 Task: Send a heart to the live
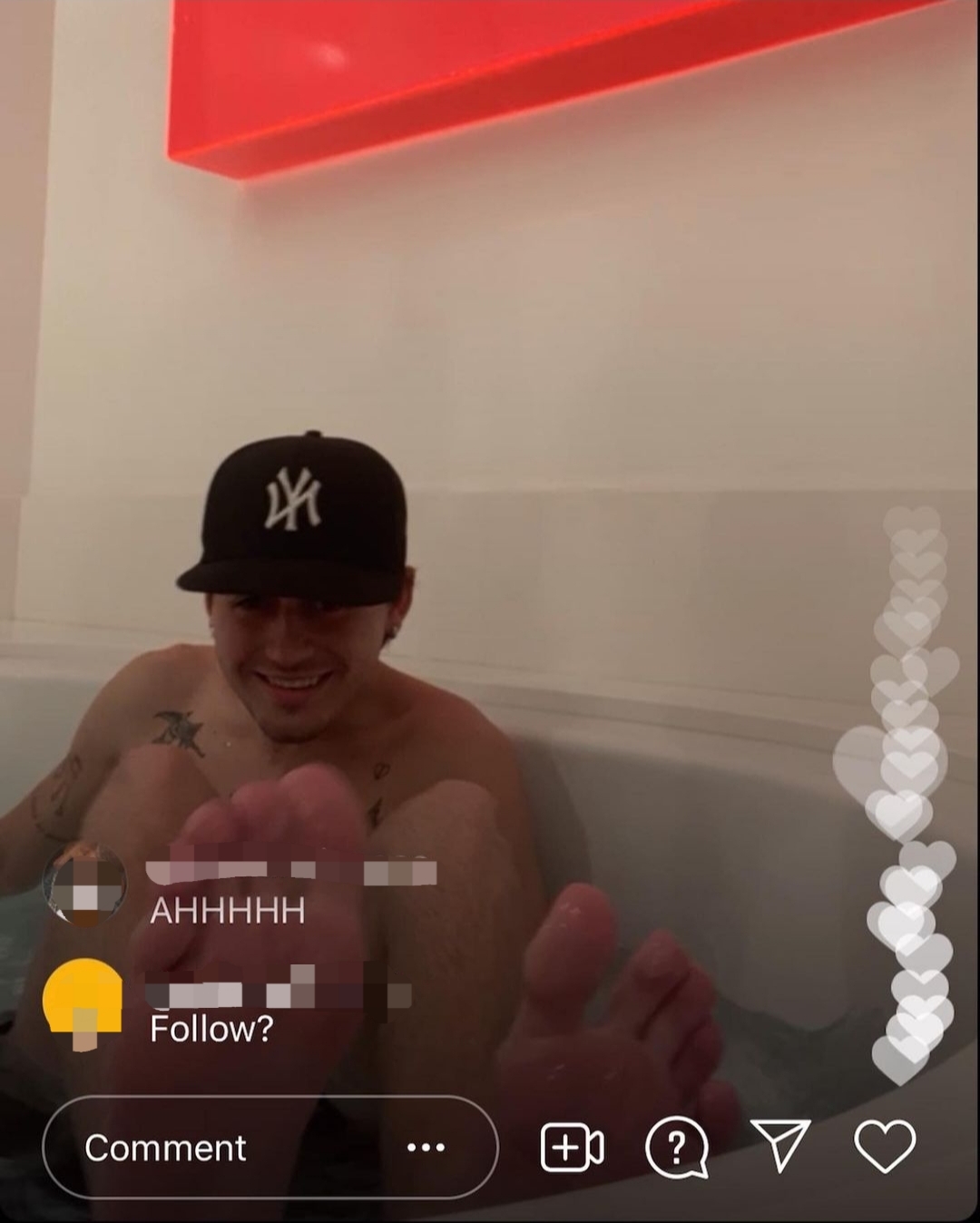[885, 1147]
